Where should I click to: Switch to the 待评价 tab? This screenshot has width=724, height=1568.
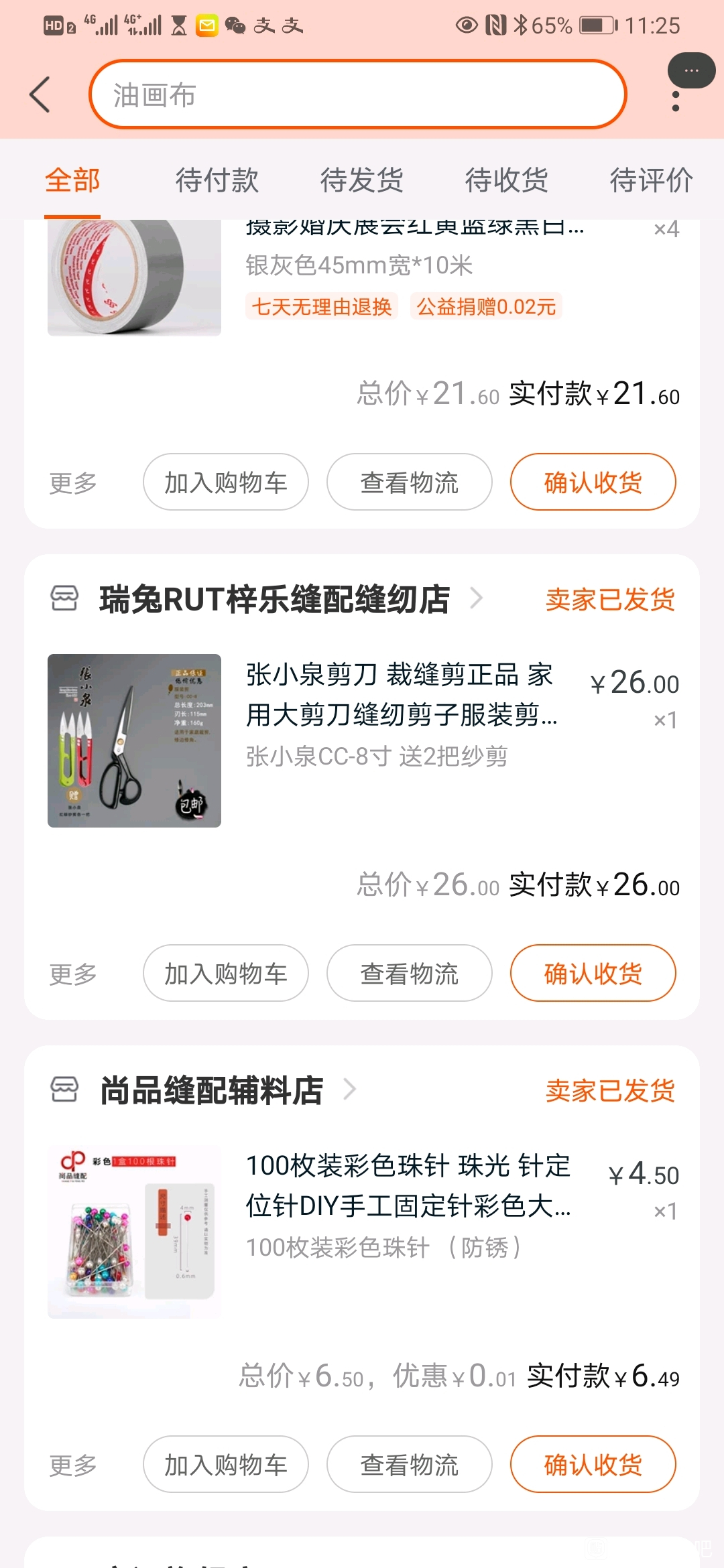point(650,180)
